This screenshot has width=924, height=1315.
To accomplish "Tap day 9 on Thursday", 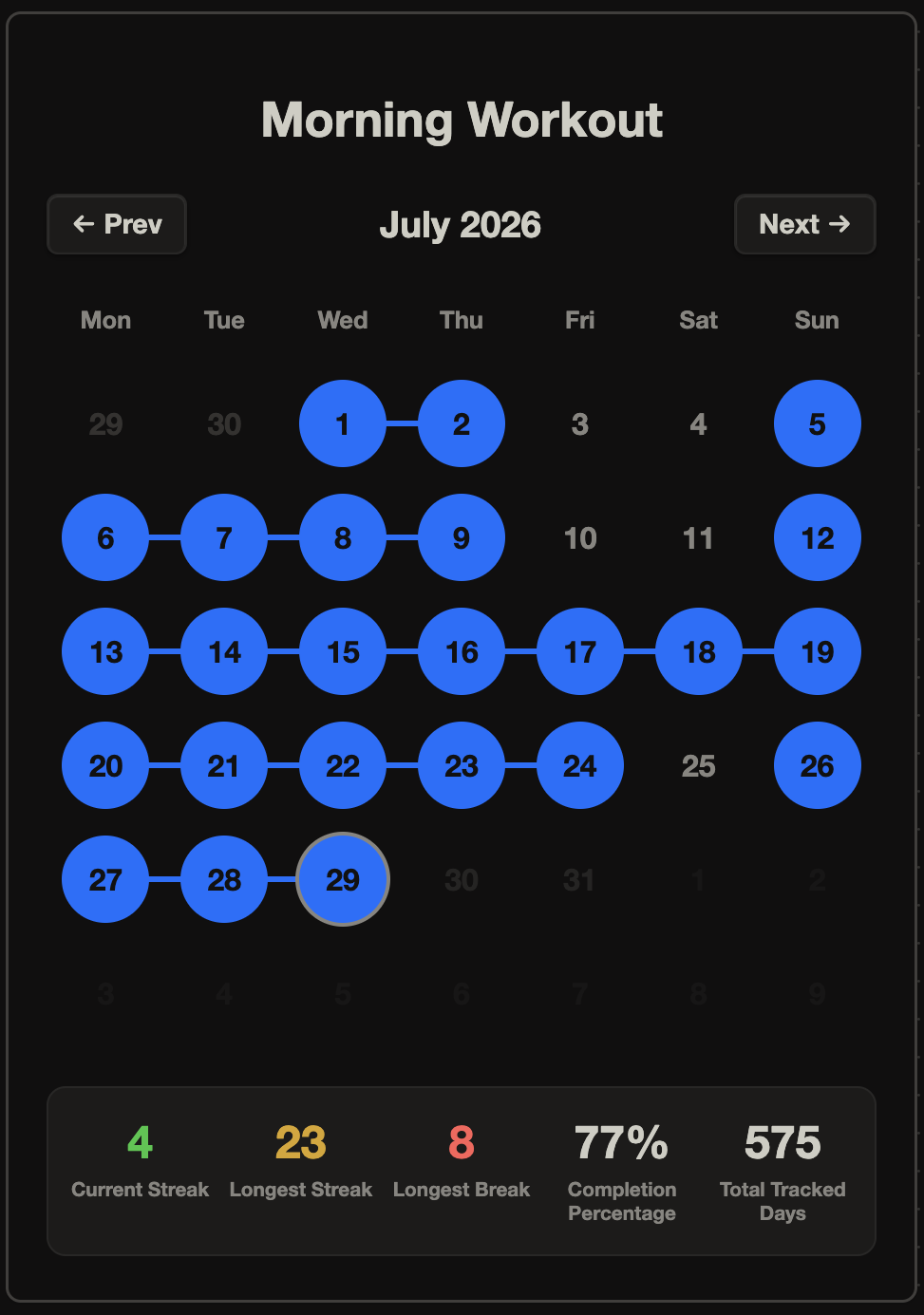I will (462, 537).
